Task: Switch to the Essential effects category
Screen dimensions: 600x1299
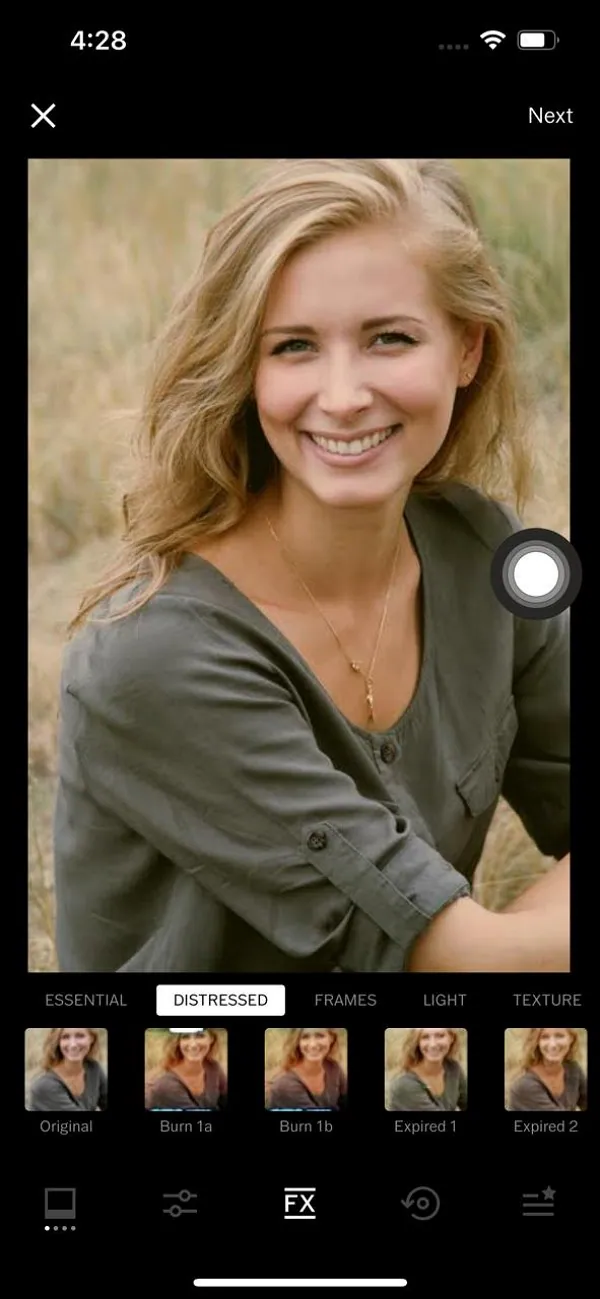Action: click(x=86, y=1000)
